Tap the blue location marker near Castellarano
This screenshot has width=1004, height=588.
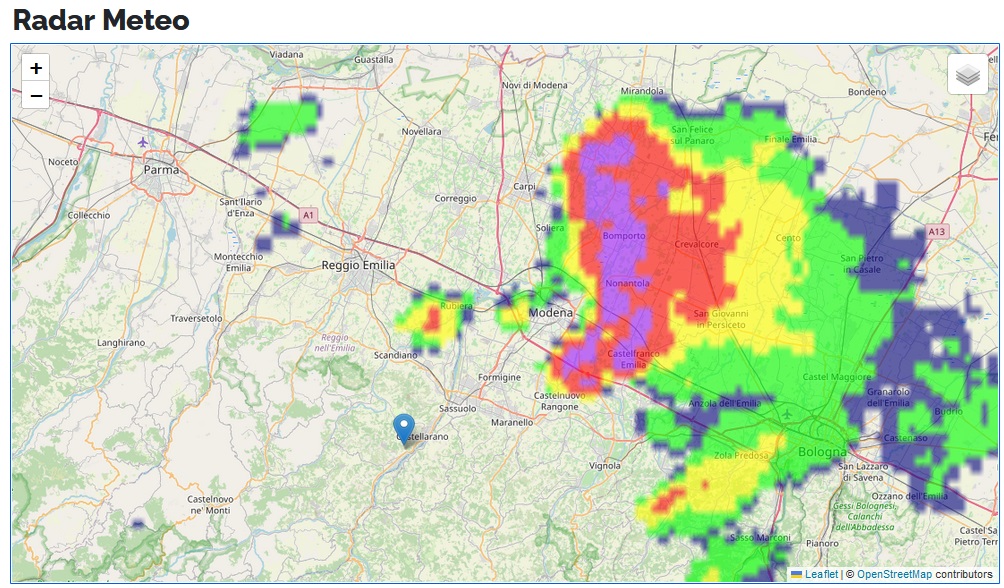[x=404, y=429]
